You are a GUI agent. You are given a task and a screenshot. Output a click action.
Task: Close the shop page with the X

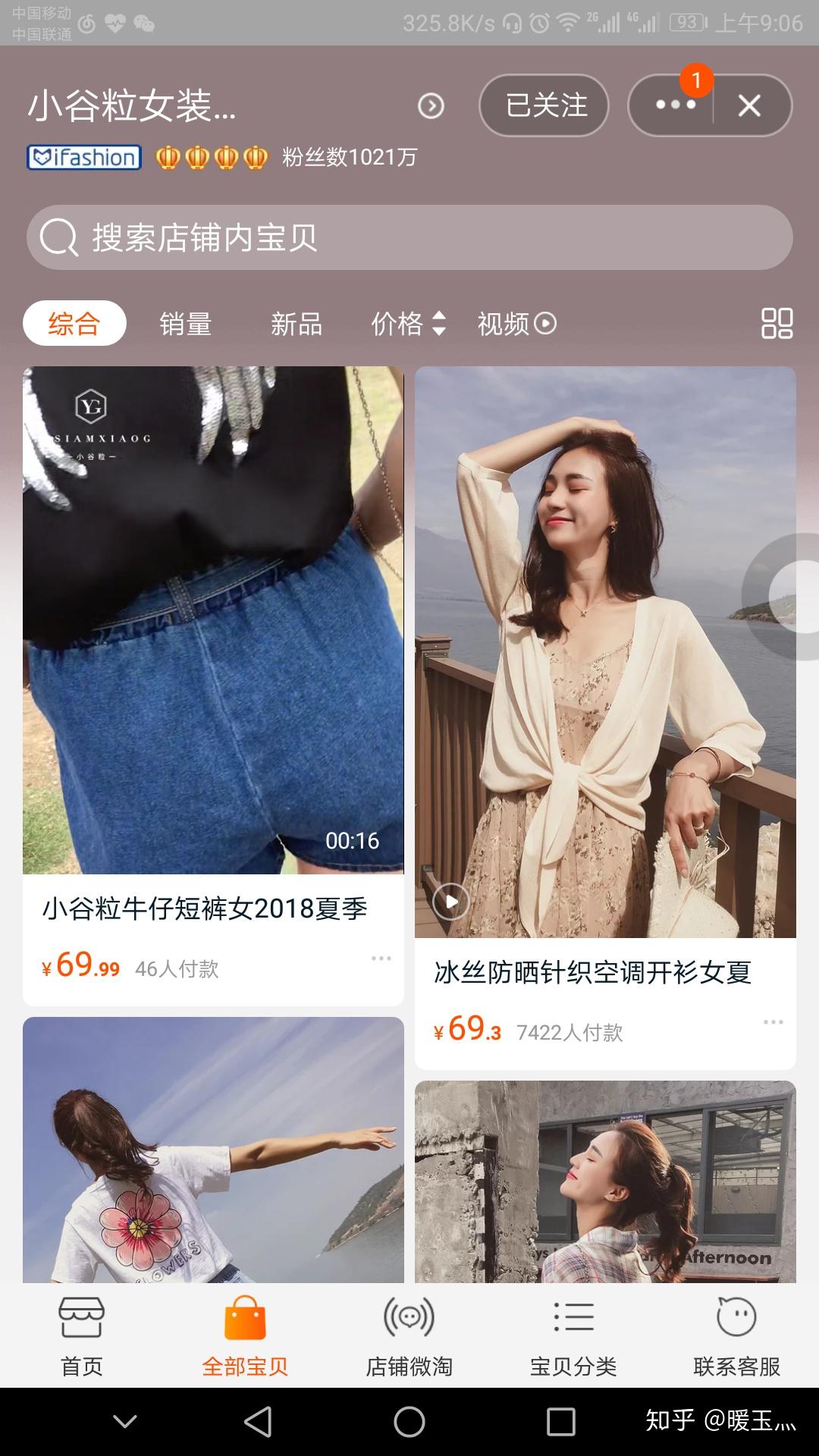(x=749, y=105)
